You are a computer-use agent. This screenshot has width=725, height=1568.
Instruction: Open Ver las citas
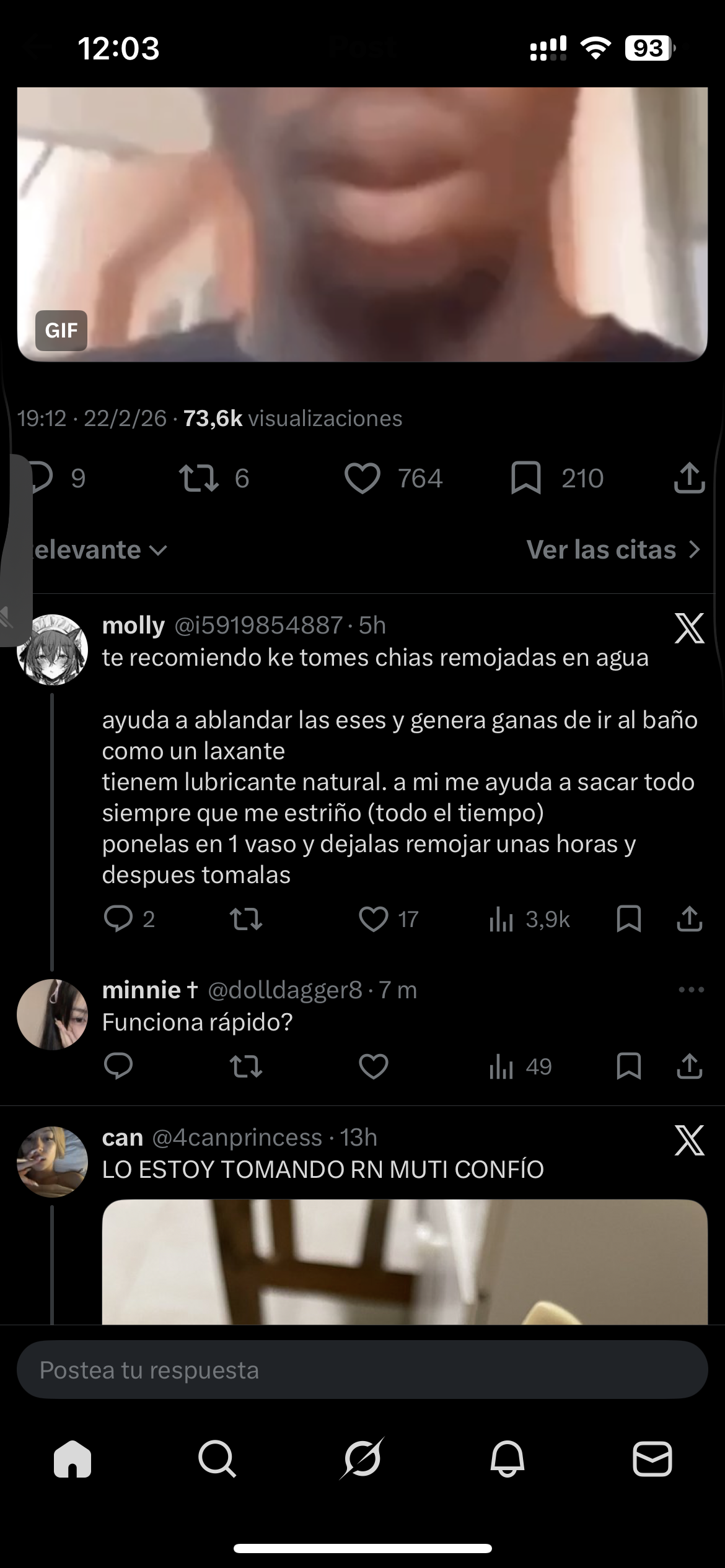pyautogui.click(x=613, y=549)
